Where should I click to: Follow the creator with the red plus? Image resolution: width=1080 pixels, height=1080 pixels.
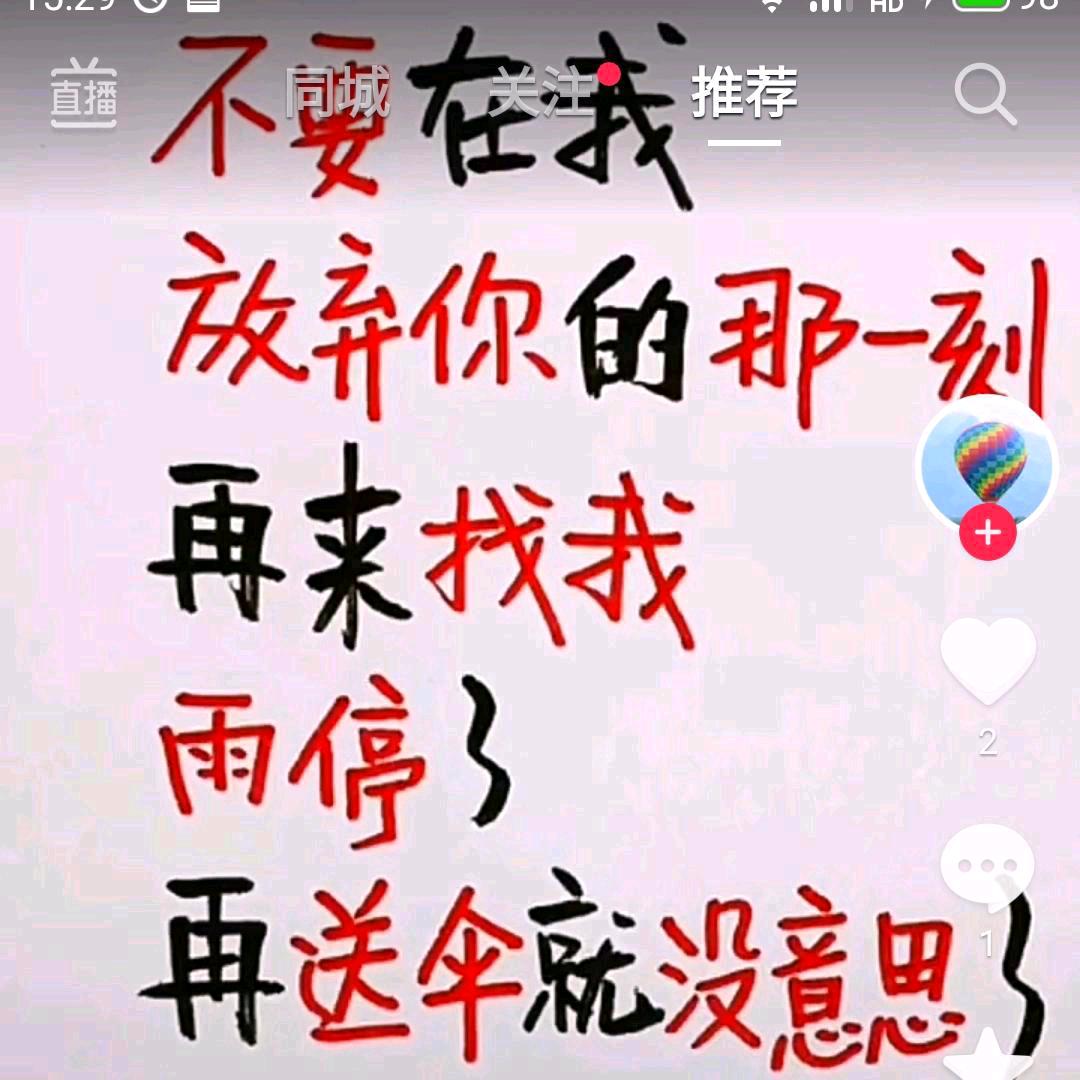[988, 533]
